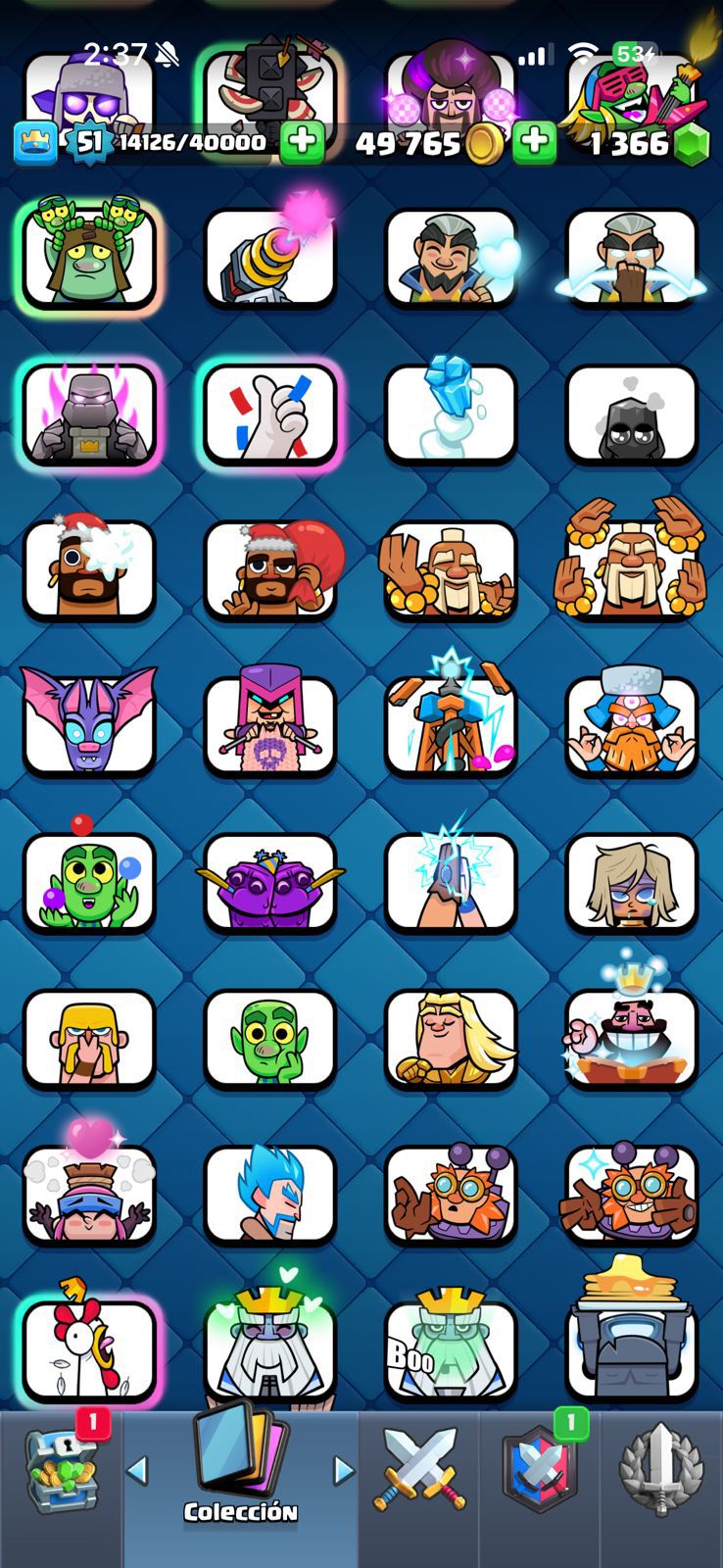Select the purple bat emote
Image resolution: width=723 pixels, height=1568 pixels.
point(88,723)
